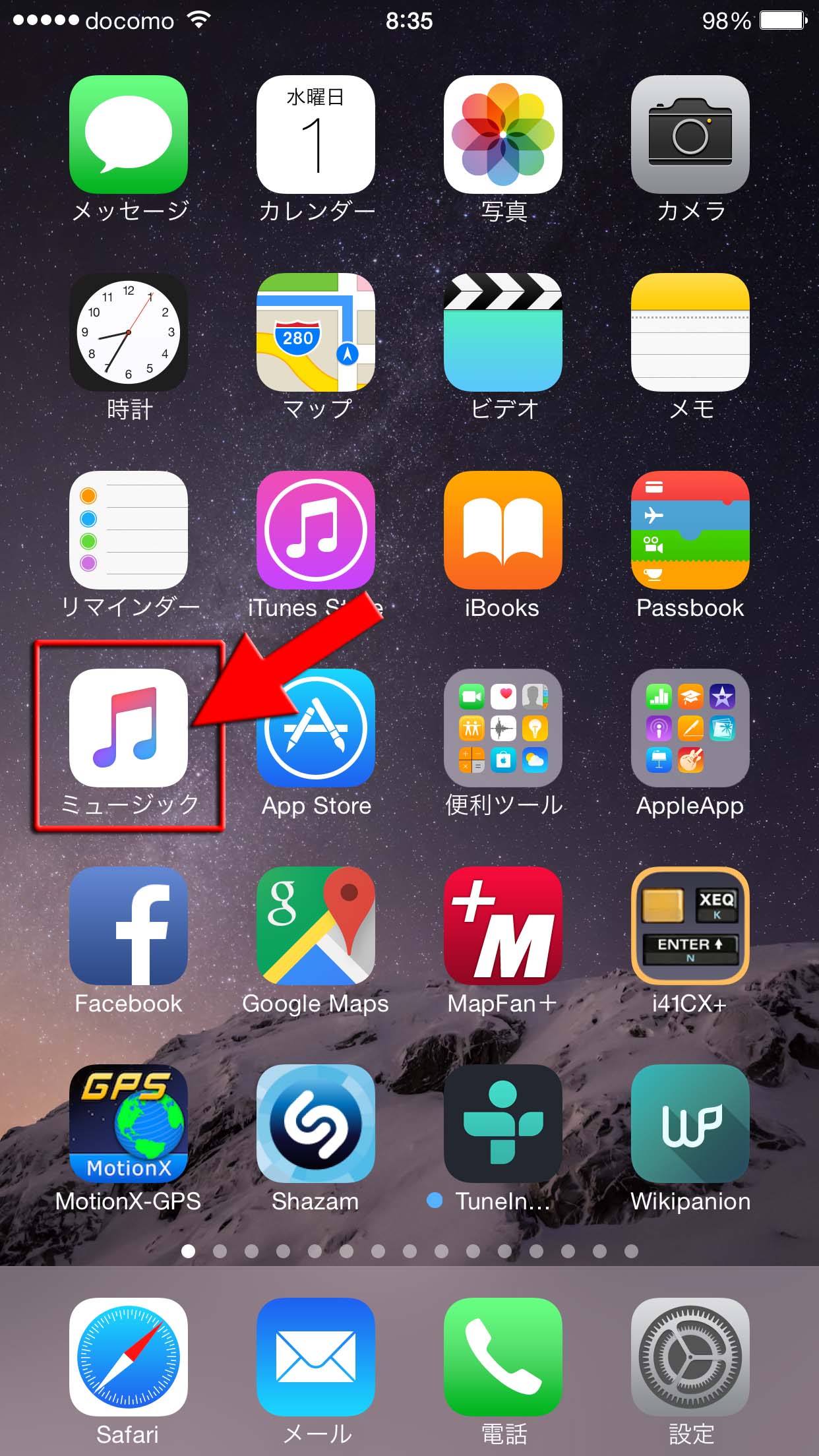Open the メモ notes app
This screenshot has width=819, height=1456.
[690, 332]
